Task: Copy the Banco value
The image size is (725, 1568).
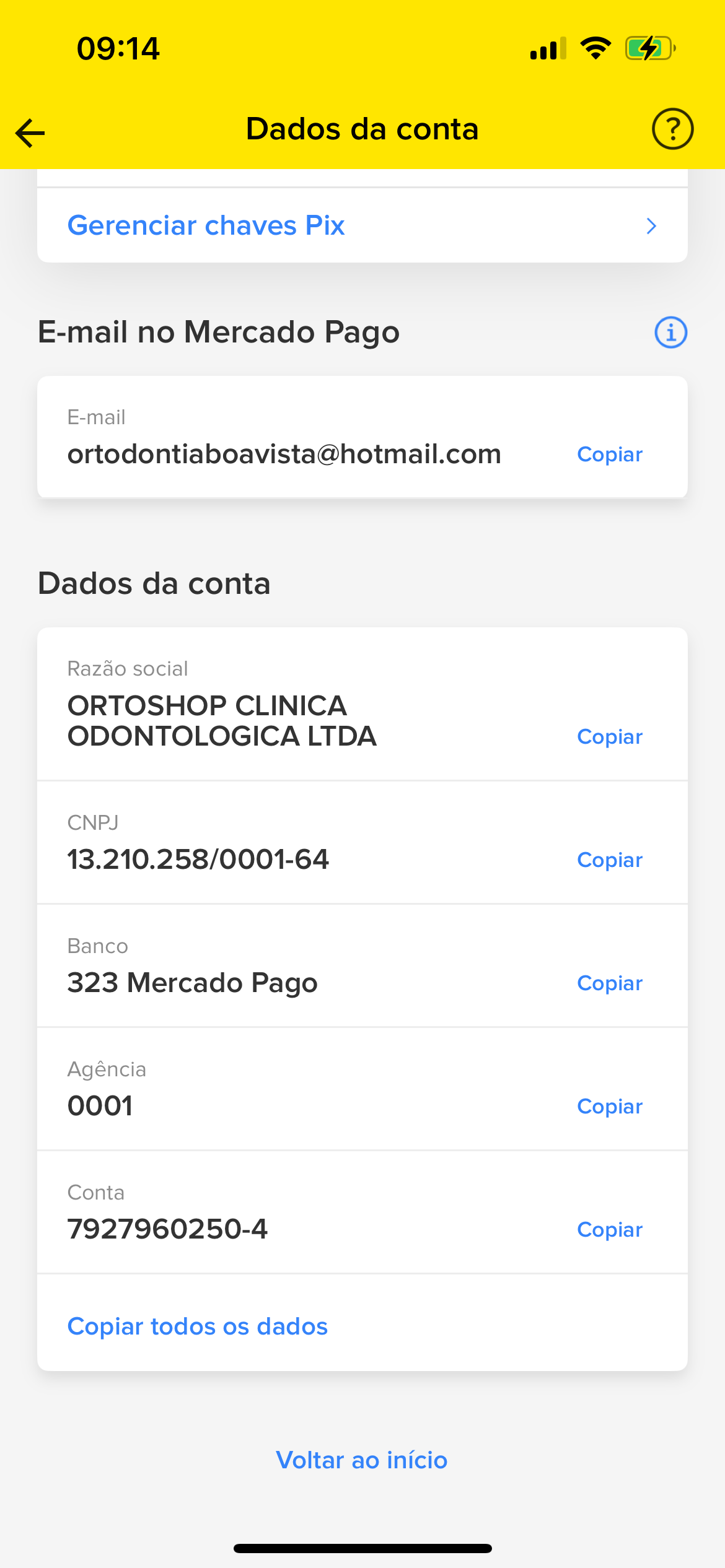Action: click(x=609, y=983)
